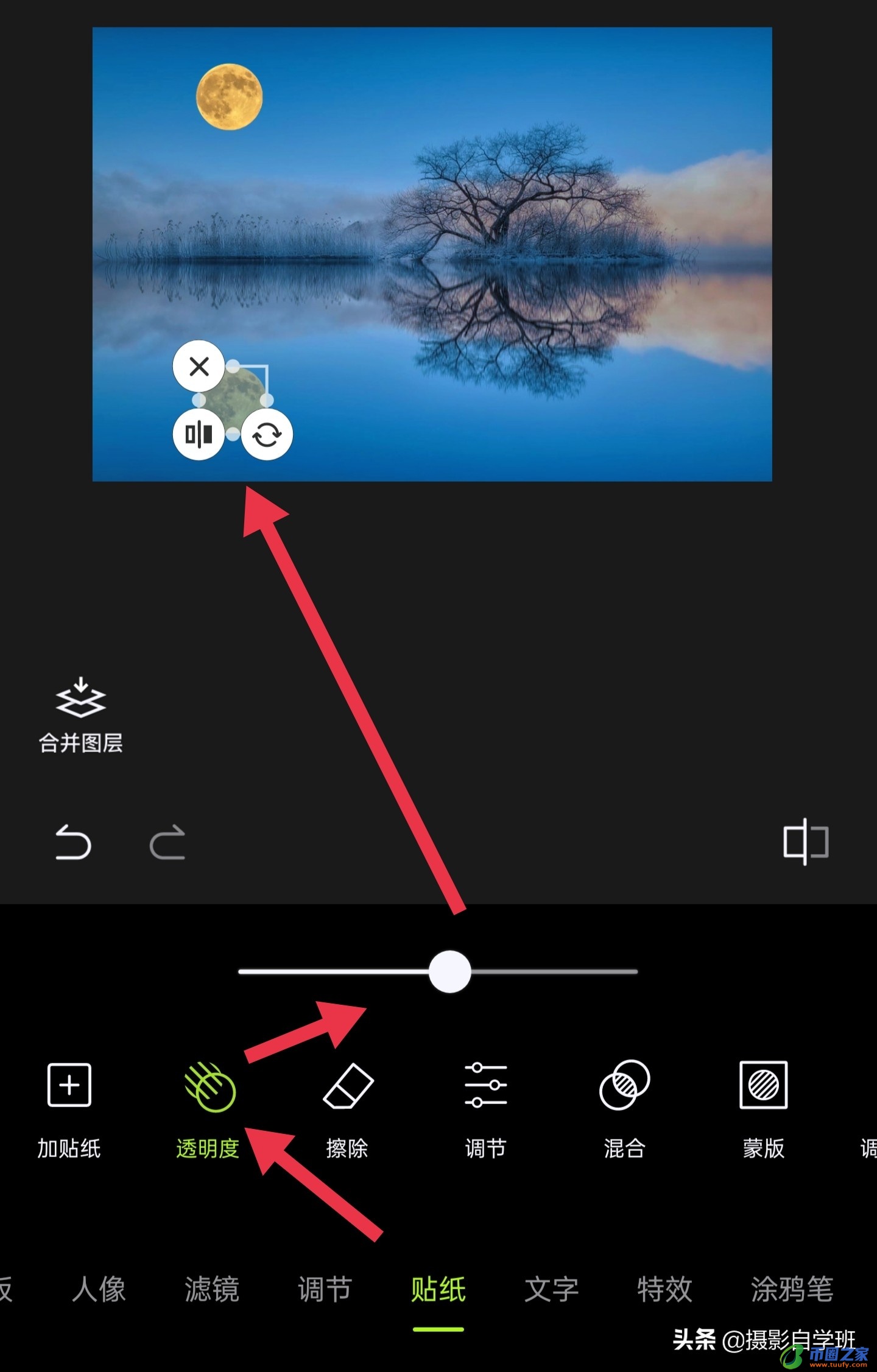This screenshot has height=1372, width=877.
Task: Delete the selected moon sticker
Action: [x=199, y=366]
